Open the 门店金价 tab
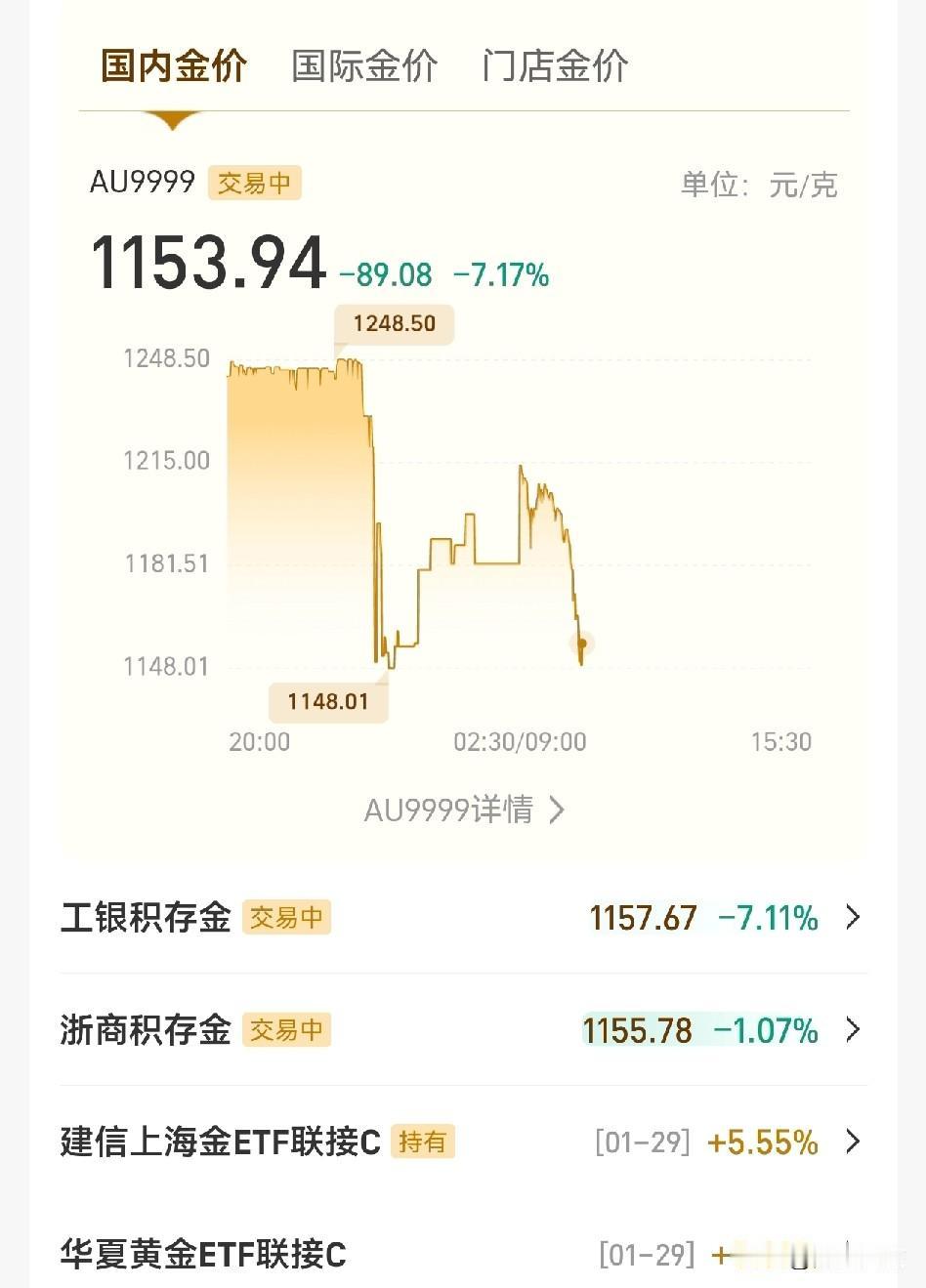926x1288 pixels. point(555,65)
